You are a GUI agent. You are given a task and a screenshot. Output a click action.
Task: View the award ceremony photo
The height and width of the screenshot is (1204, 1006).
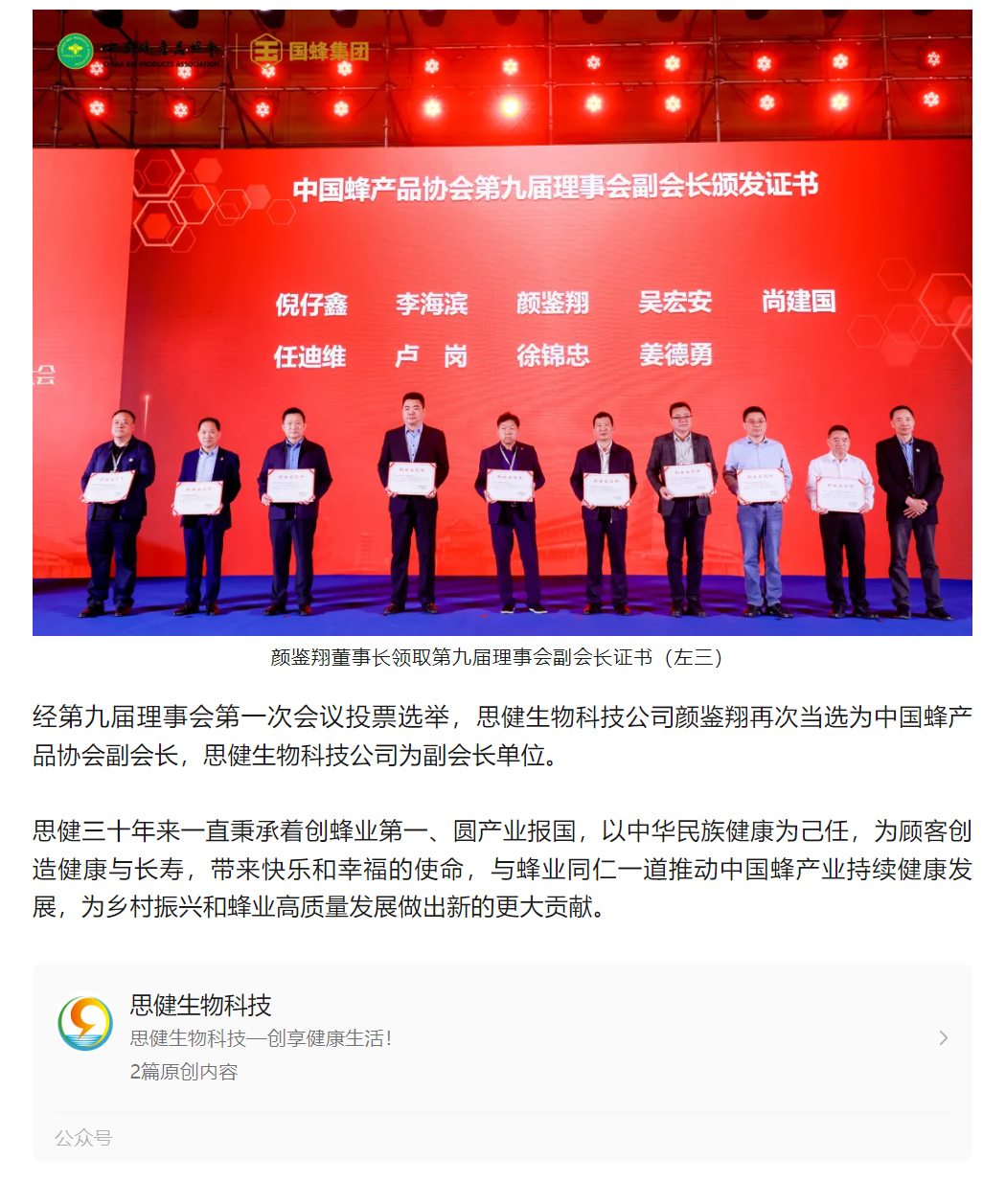(x=502, y=323)
